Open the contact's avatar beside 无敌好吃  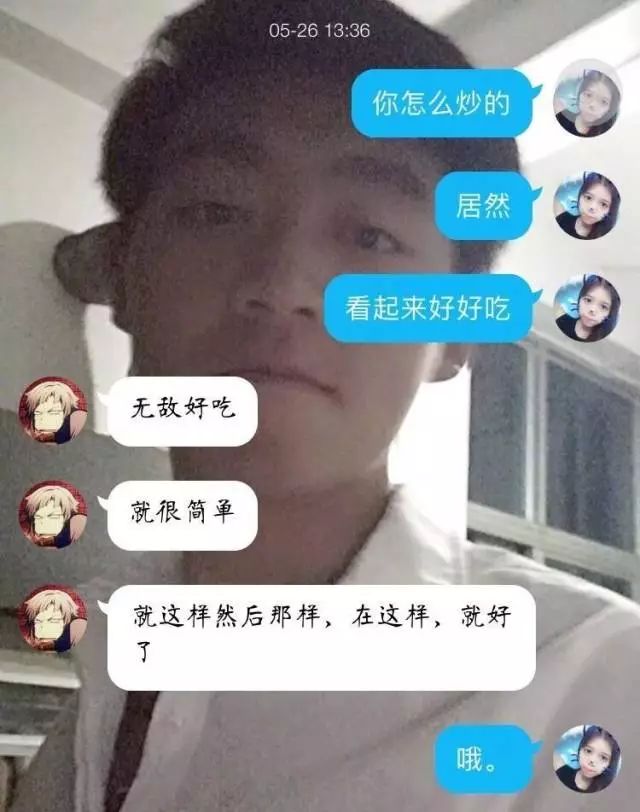coord(53,410)
